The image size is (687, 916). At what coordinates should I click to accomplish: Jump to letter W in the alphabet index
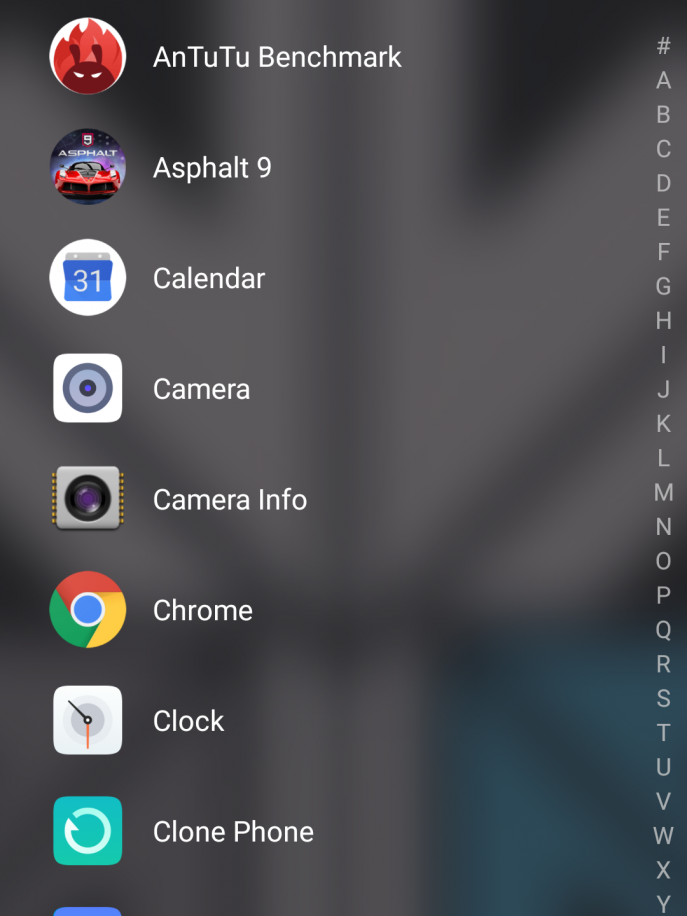tap(663, 835)
